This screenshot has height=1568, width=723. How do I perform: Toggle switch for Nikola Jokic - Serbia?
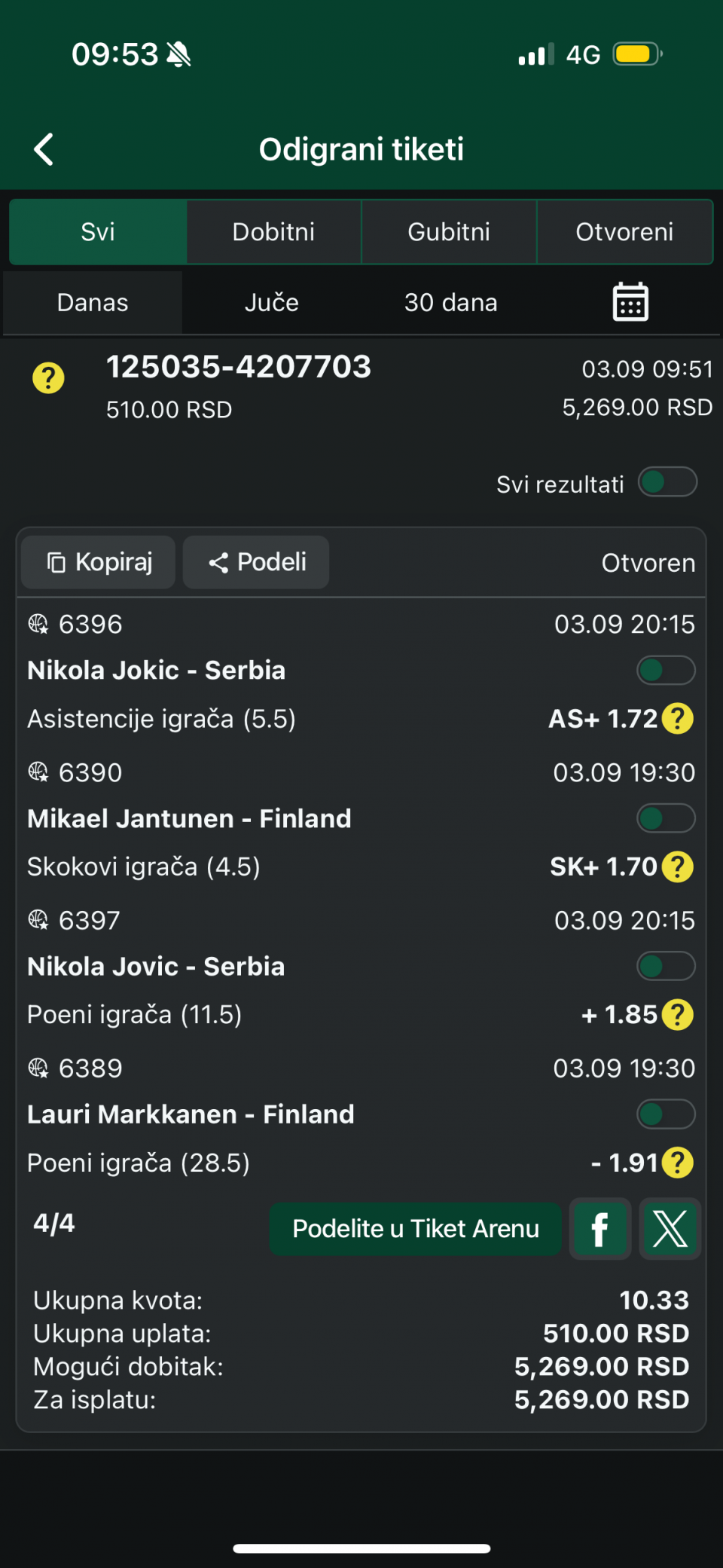coord(666,670)
